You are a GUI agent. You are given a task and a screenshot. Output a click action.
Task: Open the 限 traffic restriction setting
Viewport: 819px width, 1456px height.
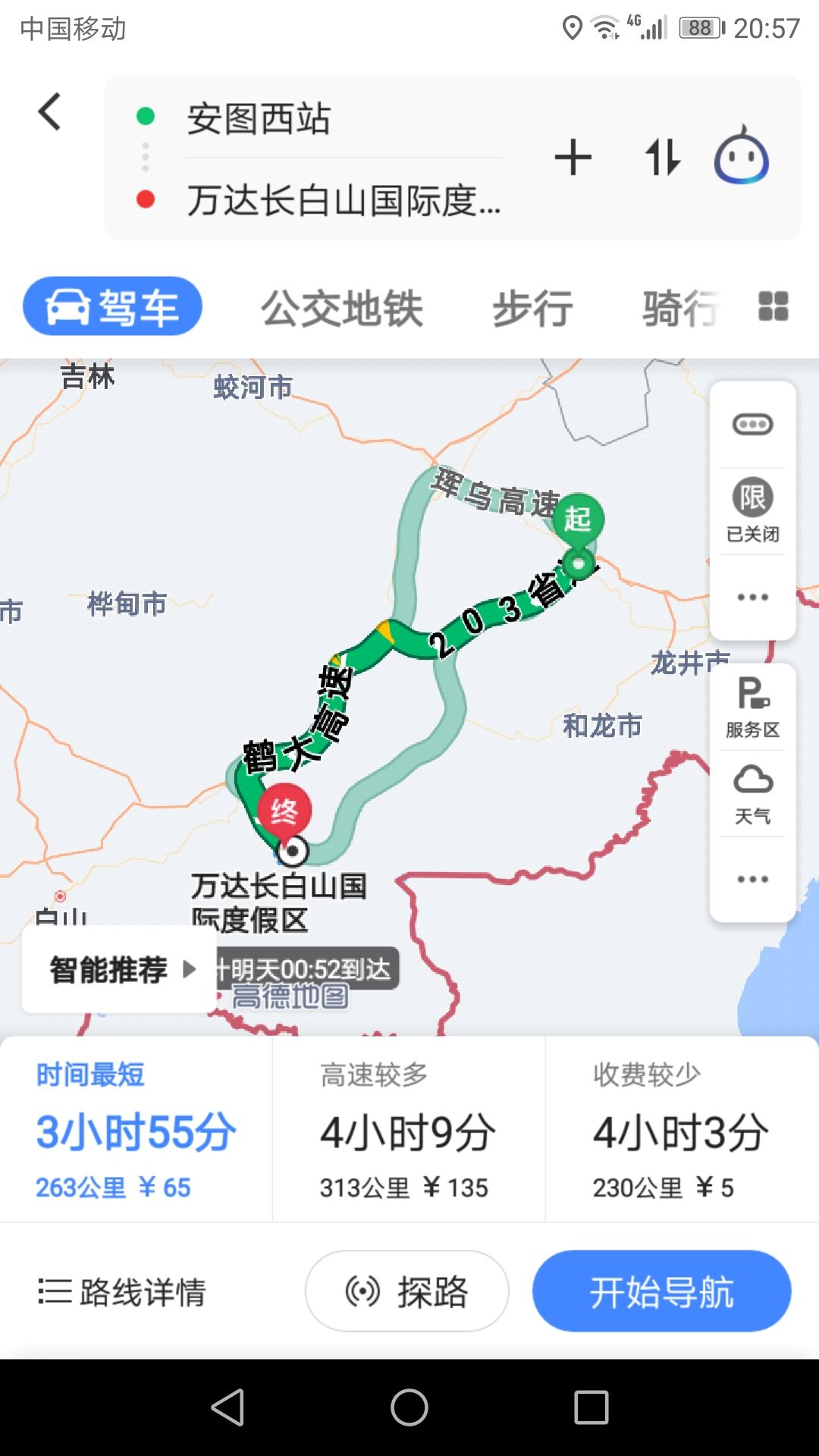click(x=752, y=510)
